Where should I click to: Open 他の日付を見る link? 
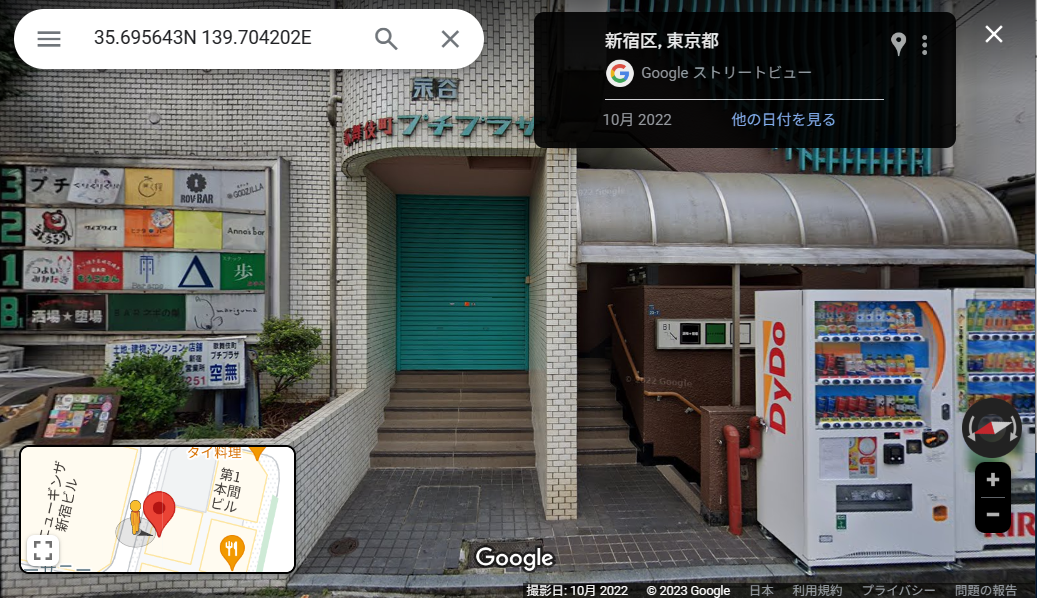pos(783,120)
